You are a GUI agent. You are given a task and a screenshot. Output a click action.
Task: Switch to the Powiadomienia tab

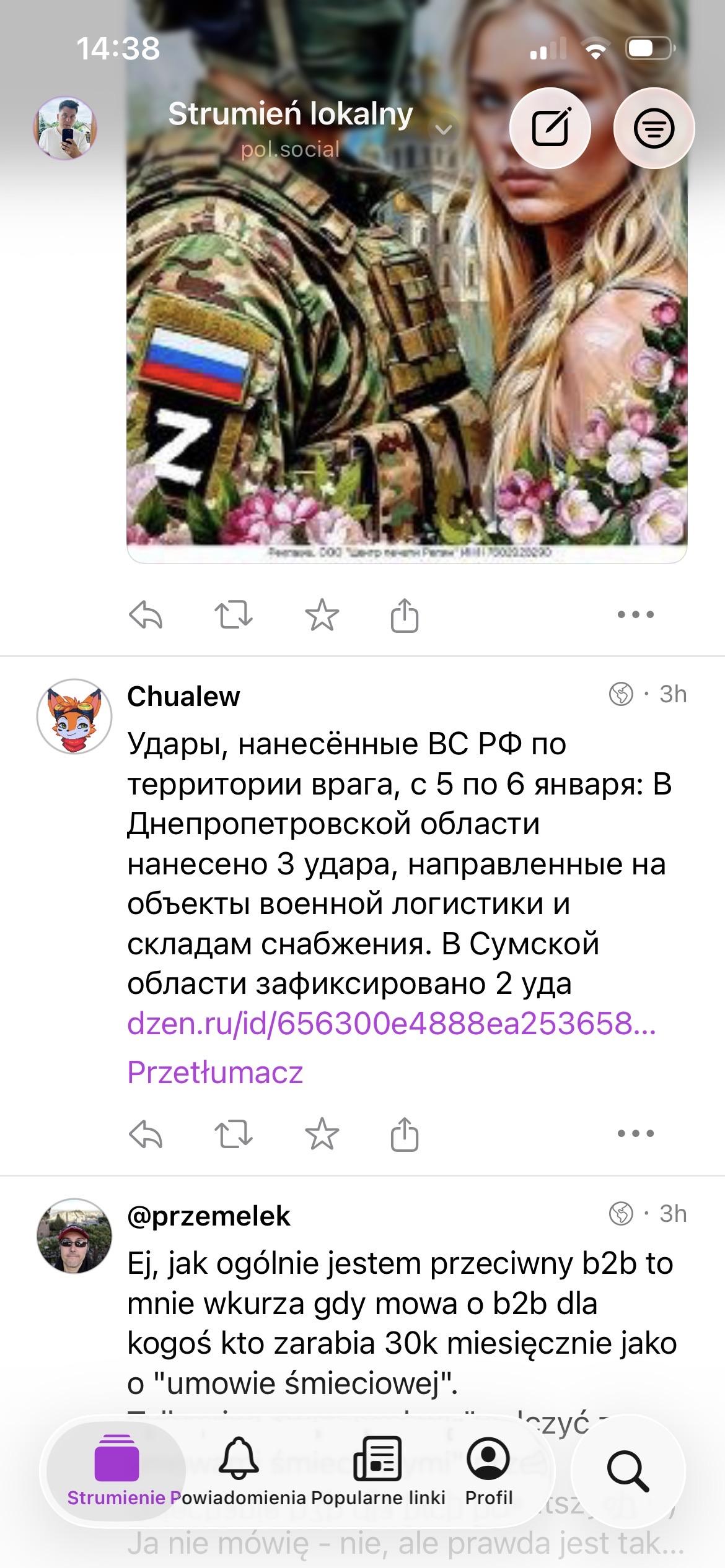(x=239, y=1471)
